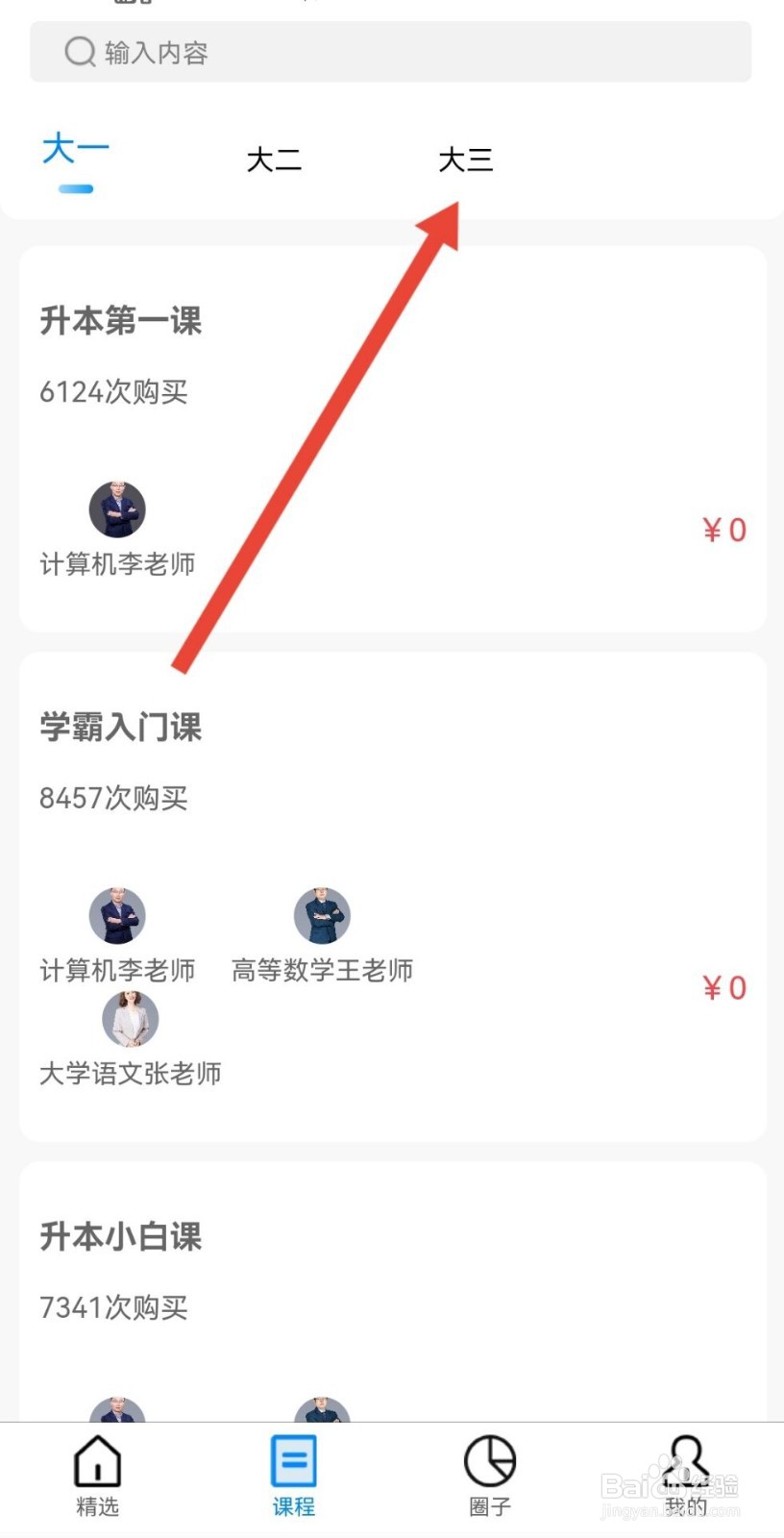Screen dimensions: 784x1538
Task: Tap the 6124次购买 purchase count text
Action: pyautogui.click(x=113, y=391)
